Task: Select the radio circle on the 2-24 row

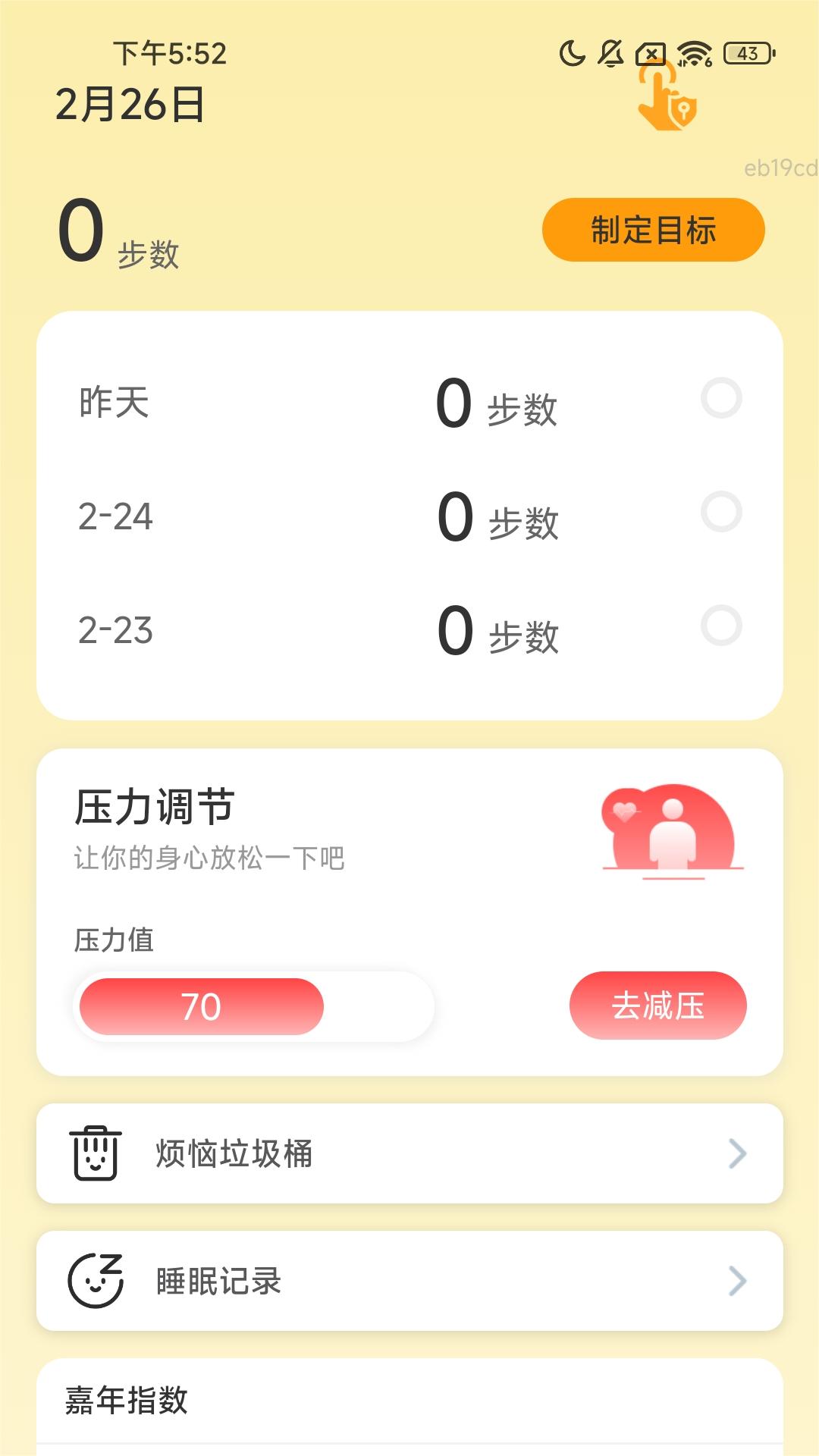Action: (721, 512)
